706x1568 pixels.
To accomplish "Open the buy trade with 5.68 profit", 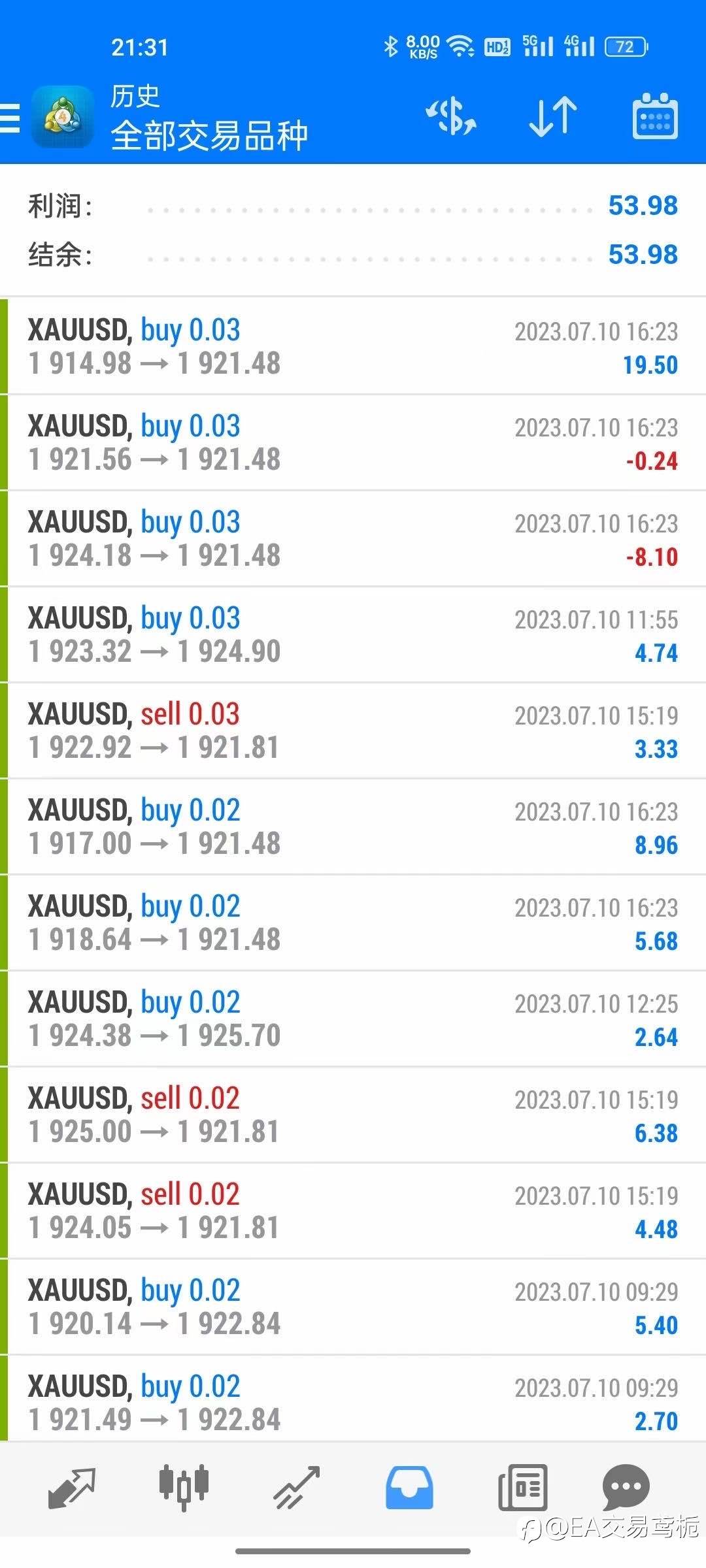I will pos(353,923).
